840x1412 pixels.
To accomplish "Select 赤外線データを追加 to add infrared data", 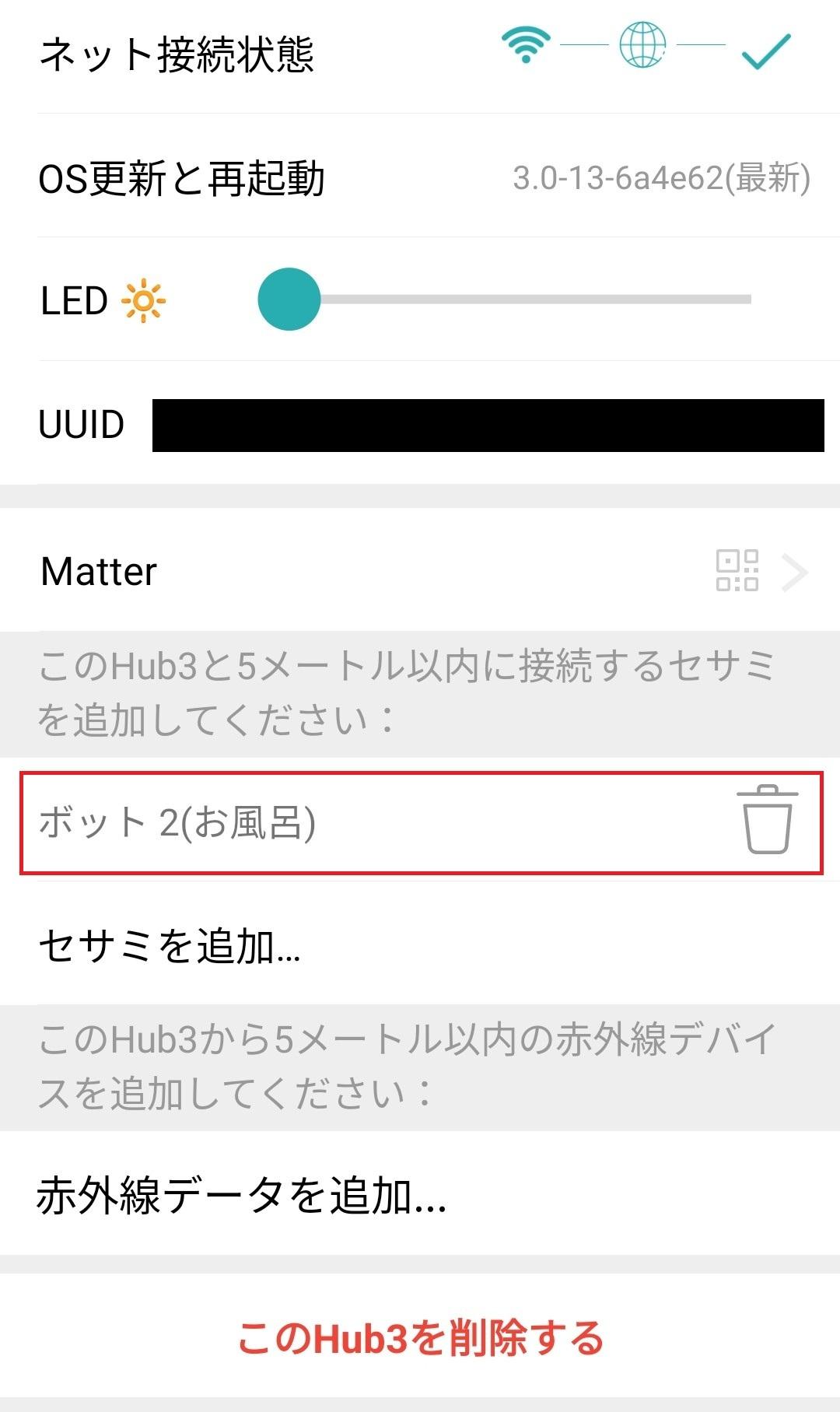I will pyautogui.click(x=241, y=1195).
